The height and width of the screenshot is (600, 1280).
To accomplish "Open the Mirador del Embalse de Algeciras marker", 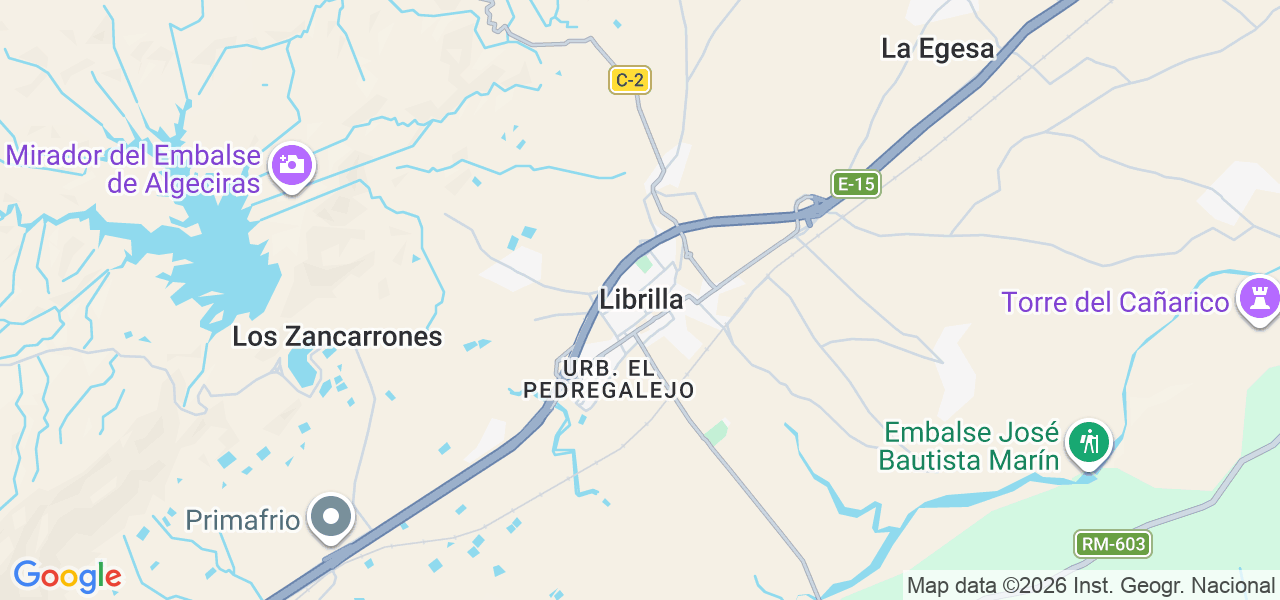I will [292, 165].
